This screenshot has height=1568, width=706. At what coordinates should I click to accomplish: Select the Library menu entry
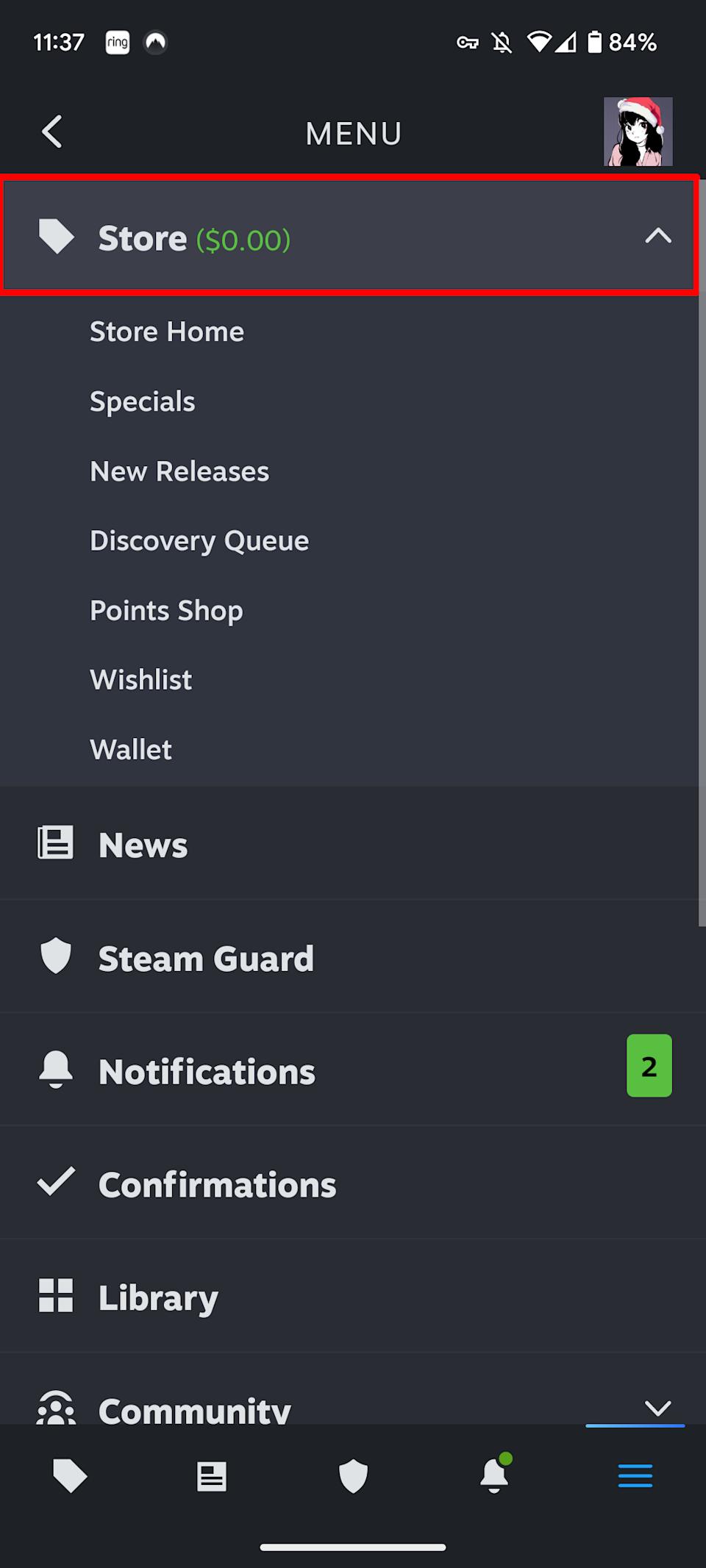pos(157,1297)
